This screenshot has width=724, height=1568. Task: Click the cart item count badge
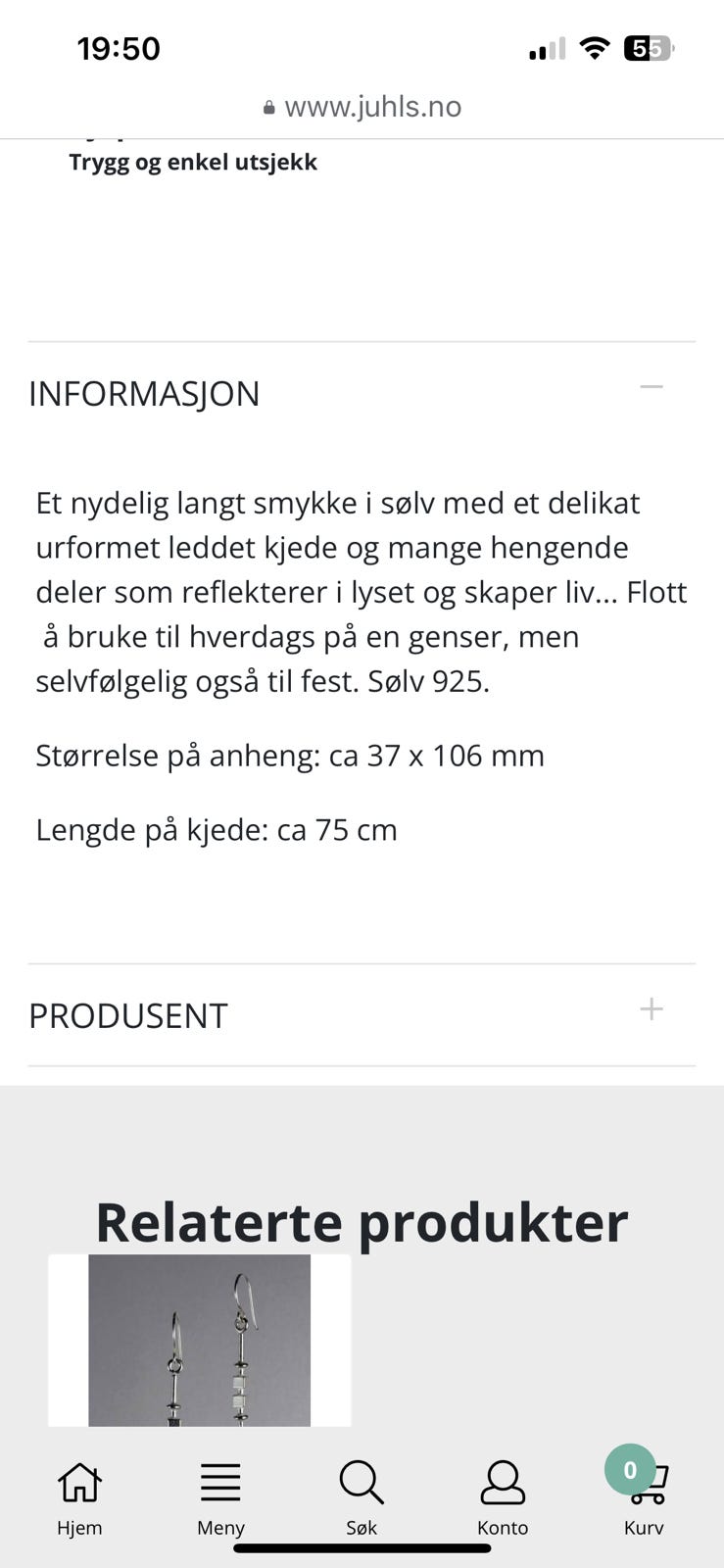click(630, 1470)
